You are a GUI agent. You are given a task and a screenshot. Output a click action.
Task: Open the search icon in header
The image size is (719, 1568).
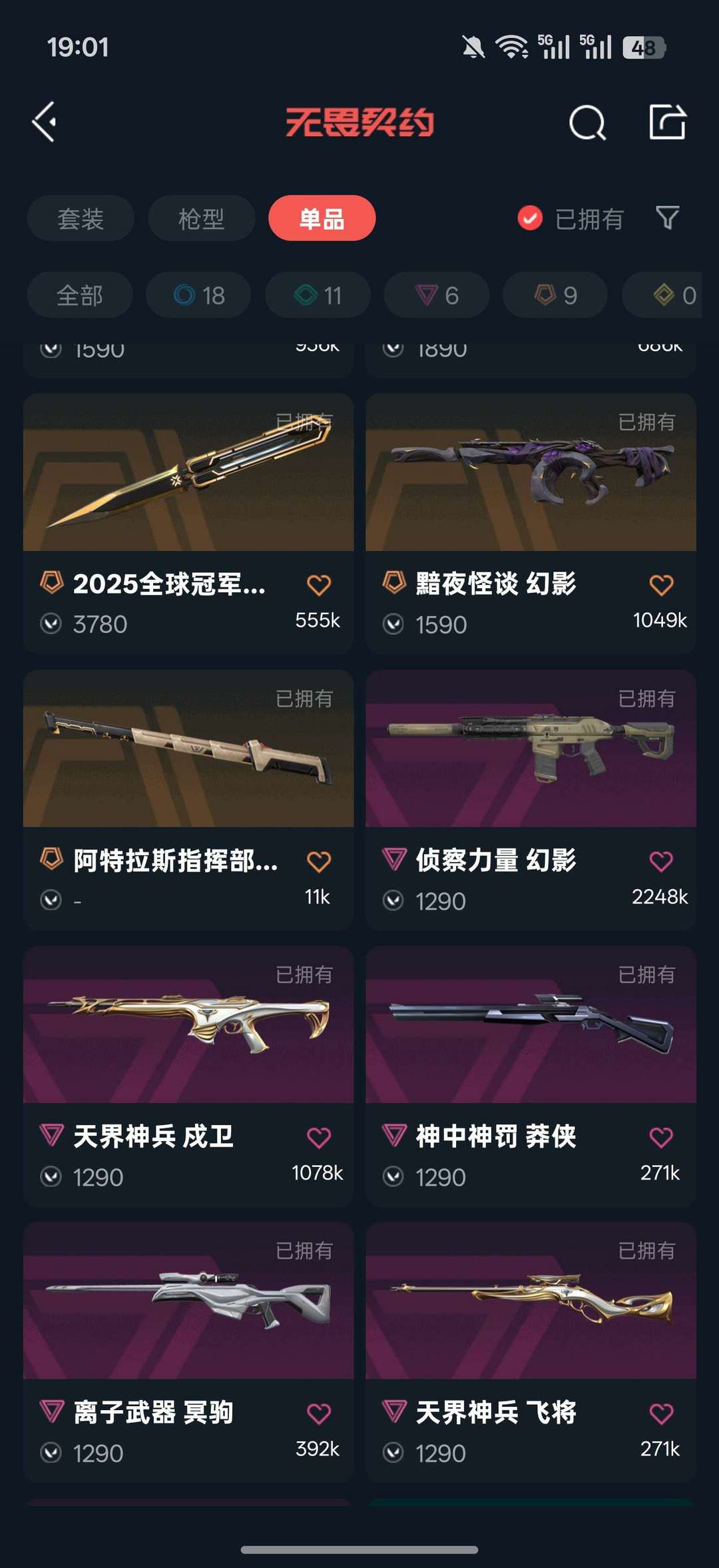tap(587, 123)
